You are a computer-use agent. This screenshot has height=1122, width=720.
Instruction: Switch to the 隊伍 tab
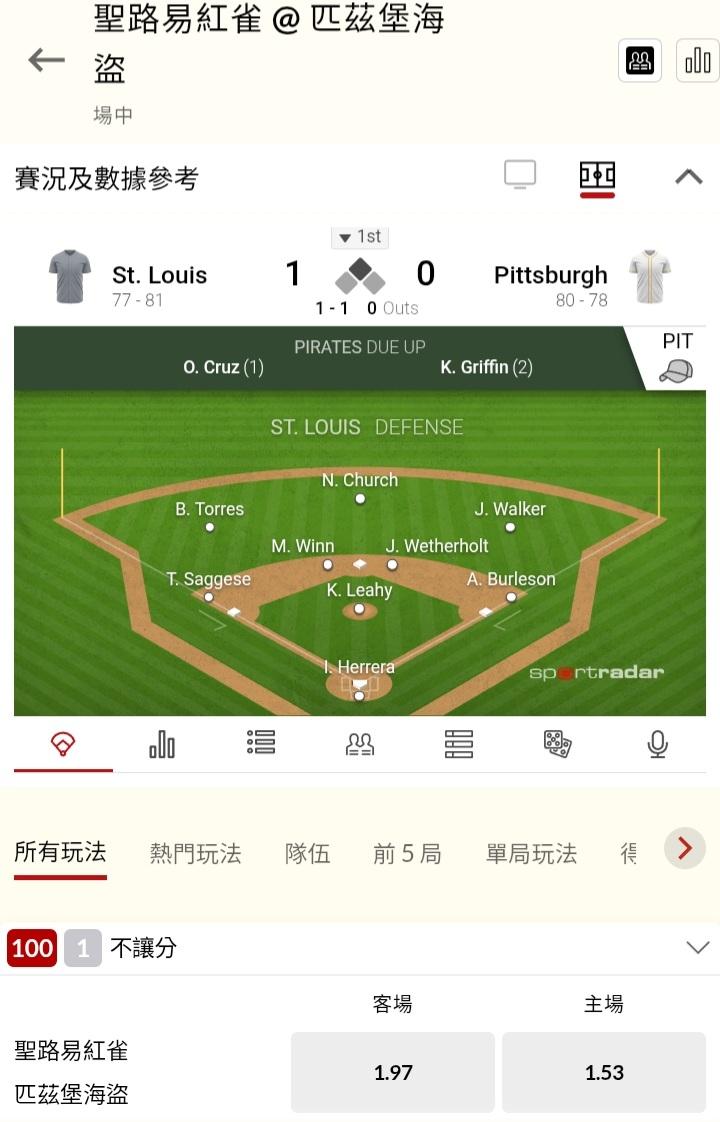(x=307, y=854)
